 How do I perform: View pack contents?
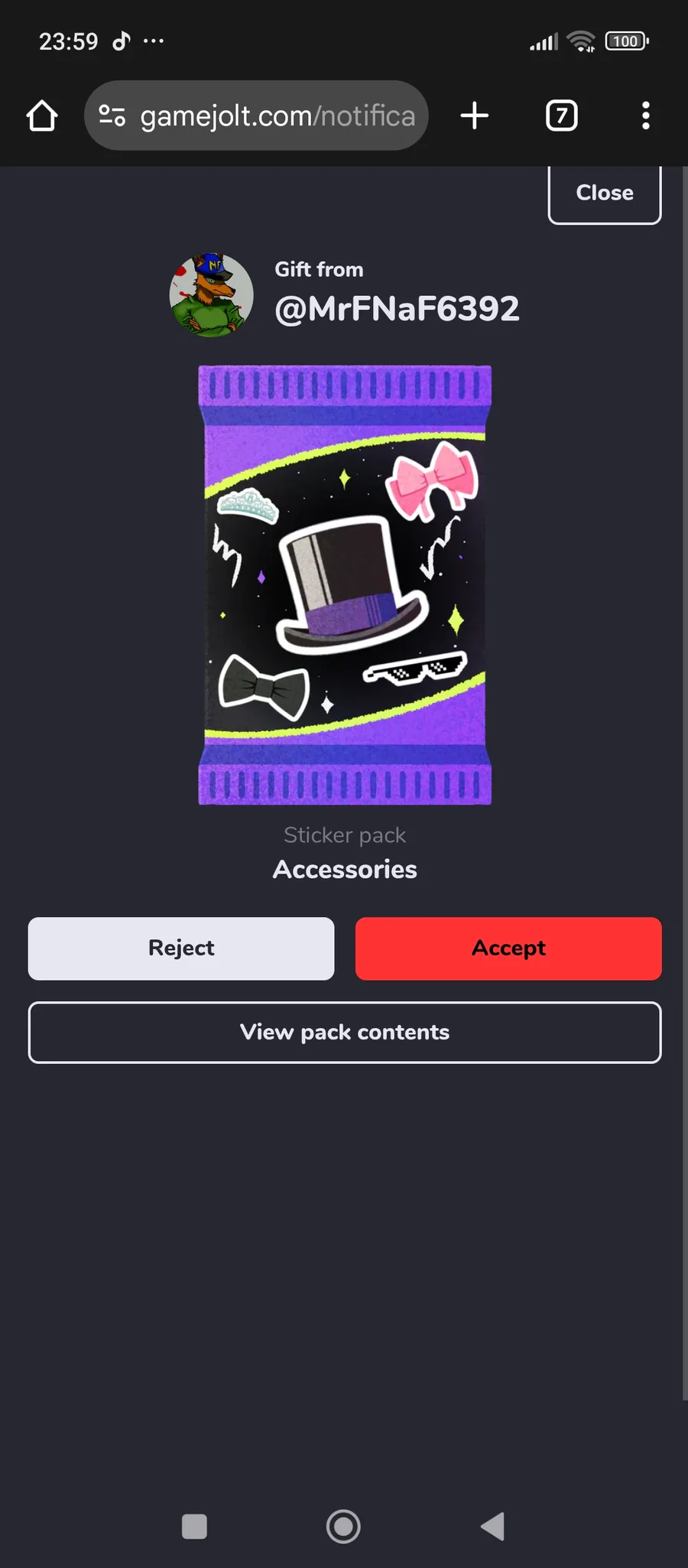click(345, 1033)
